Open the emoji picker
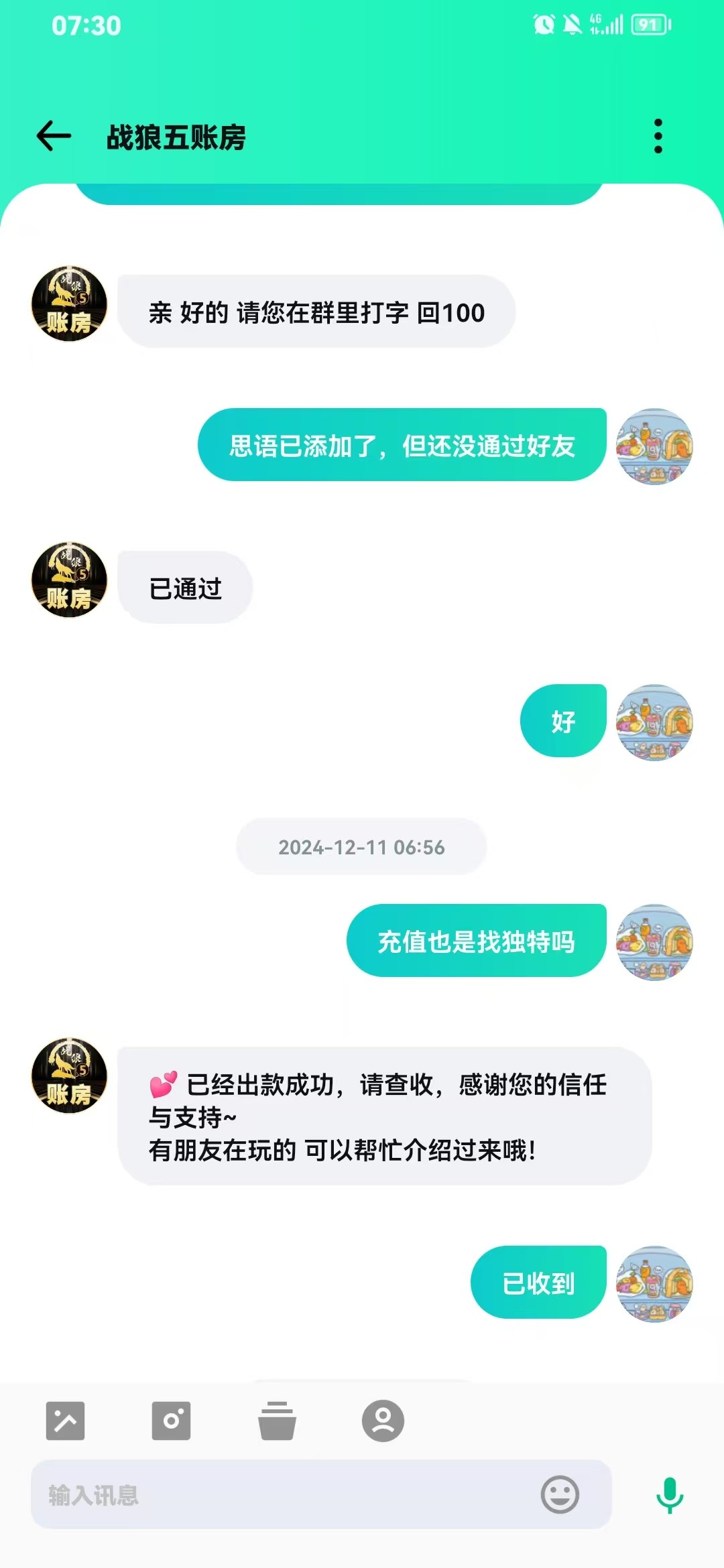 pyautogui.click(x=560, y=1495)
